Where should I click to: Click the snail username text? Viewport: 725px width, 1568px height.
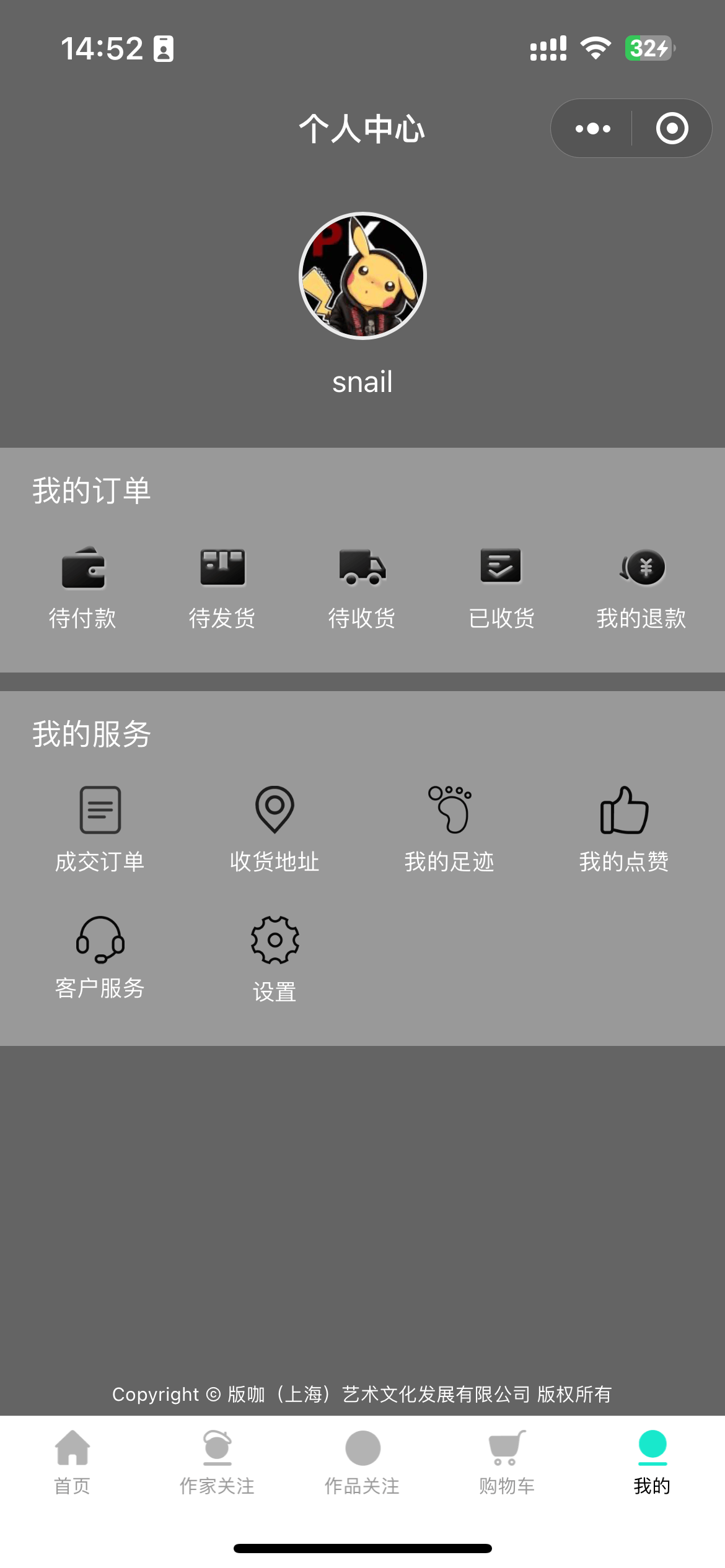[362, 382]
